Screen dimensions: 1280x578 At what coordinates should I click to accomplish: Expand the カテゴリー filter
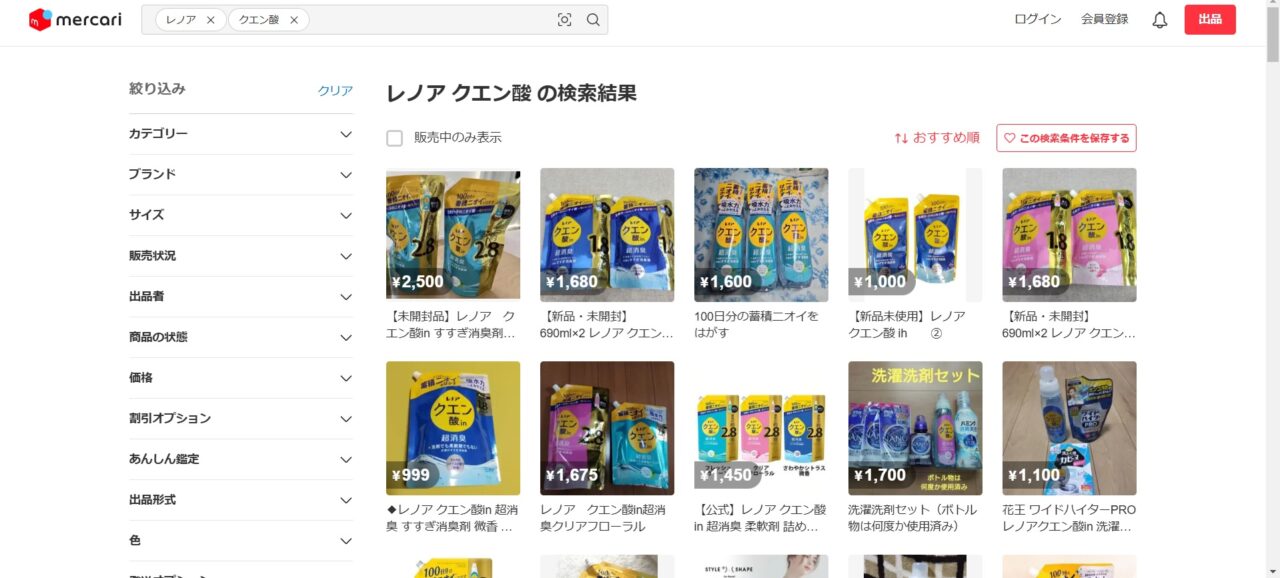(240, 134)
